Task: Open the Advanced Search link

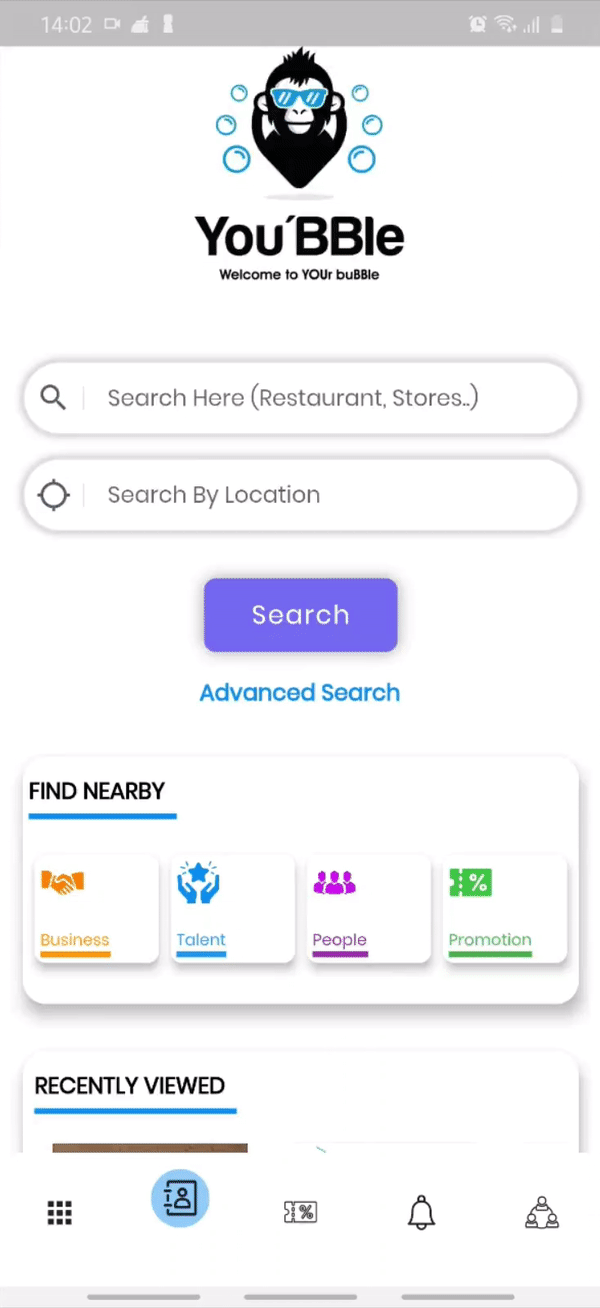Action: pos(300,693)
